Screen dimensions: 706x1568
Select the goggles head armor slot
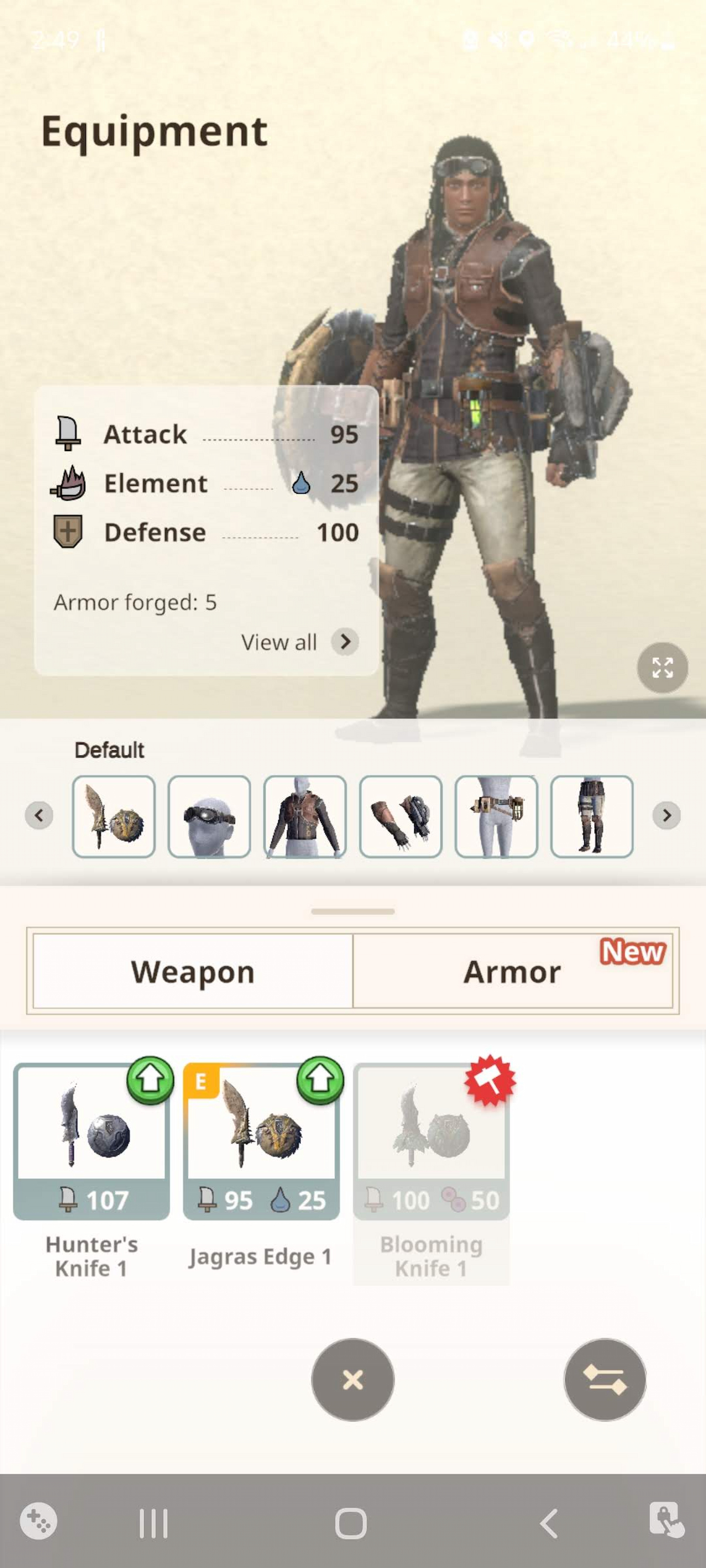[x=209, y=816]
